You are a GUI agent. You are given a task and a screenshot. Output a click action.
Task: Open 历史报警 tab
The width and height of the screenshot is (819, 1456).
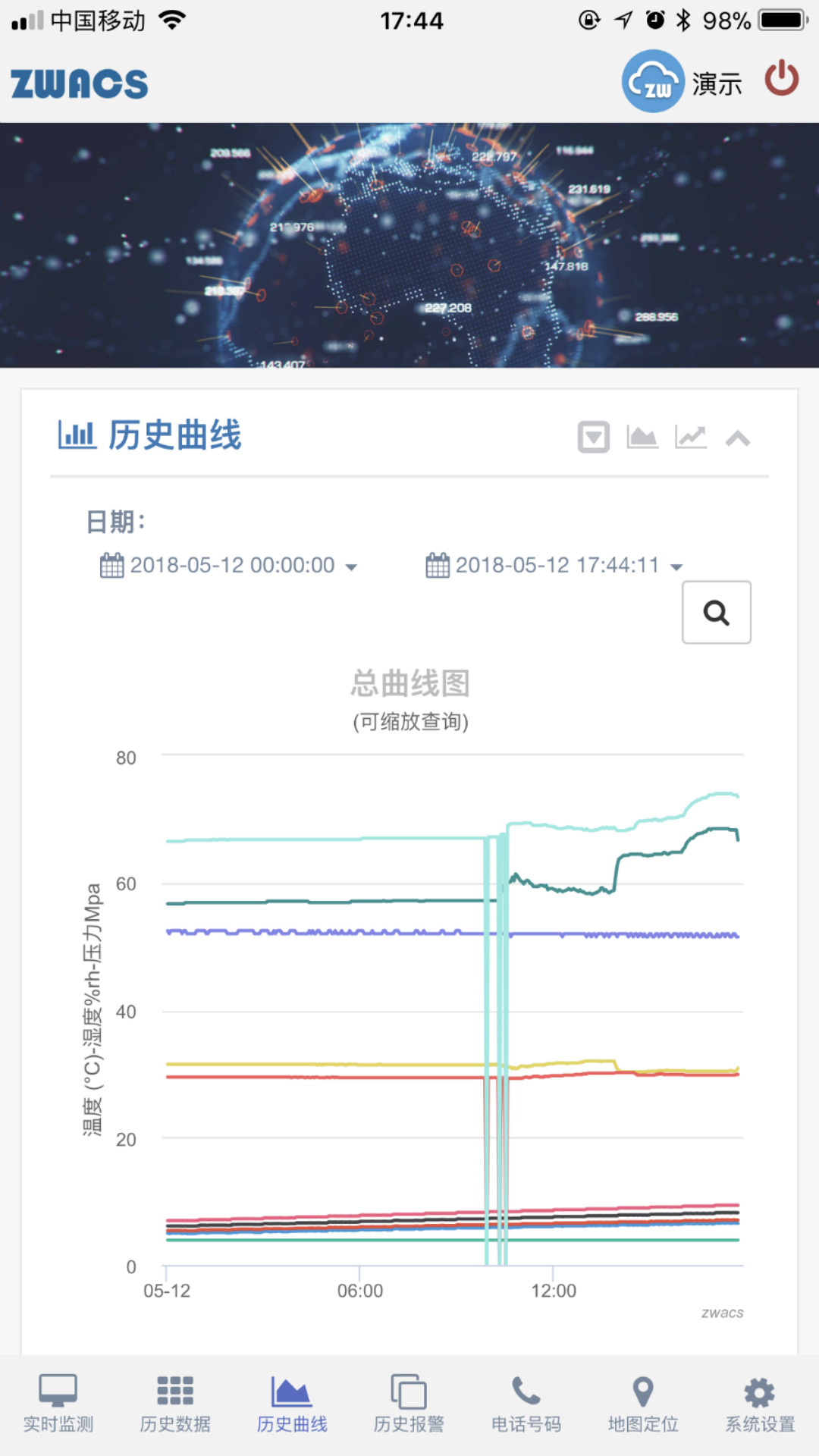pos(409,1404)
